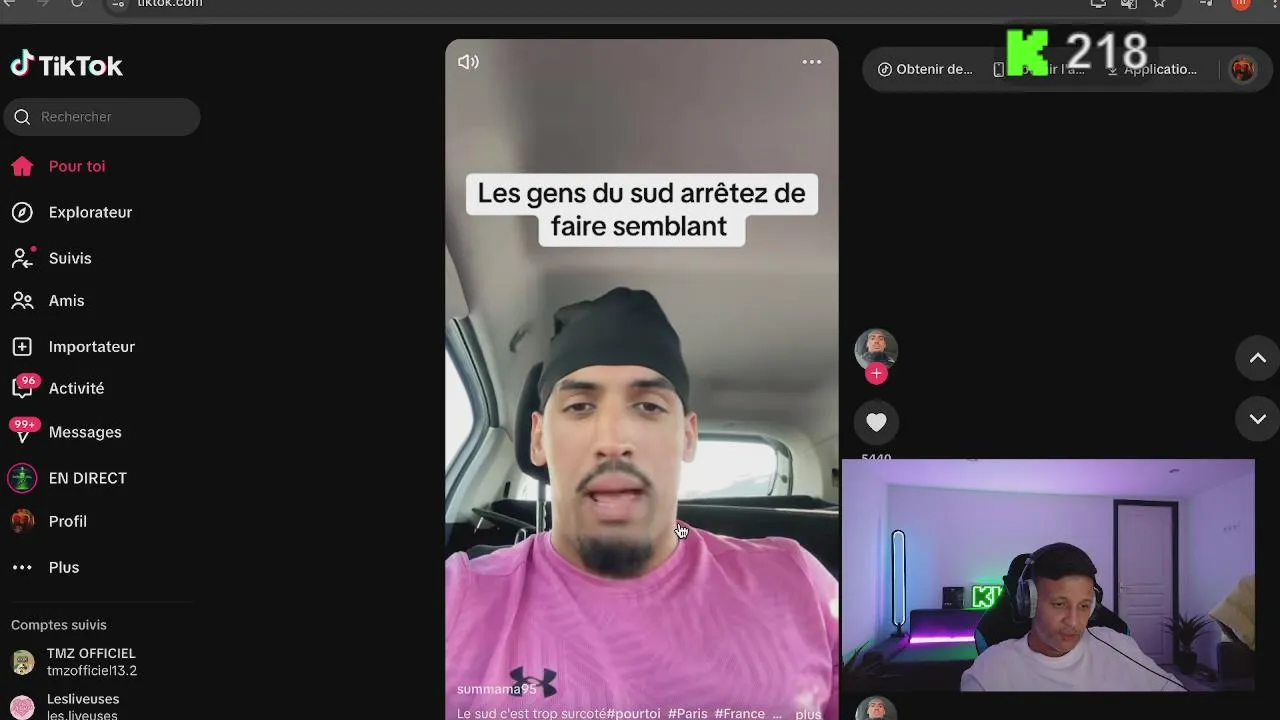
Task: Switch to Suivis
Action: point(69,258)
